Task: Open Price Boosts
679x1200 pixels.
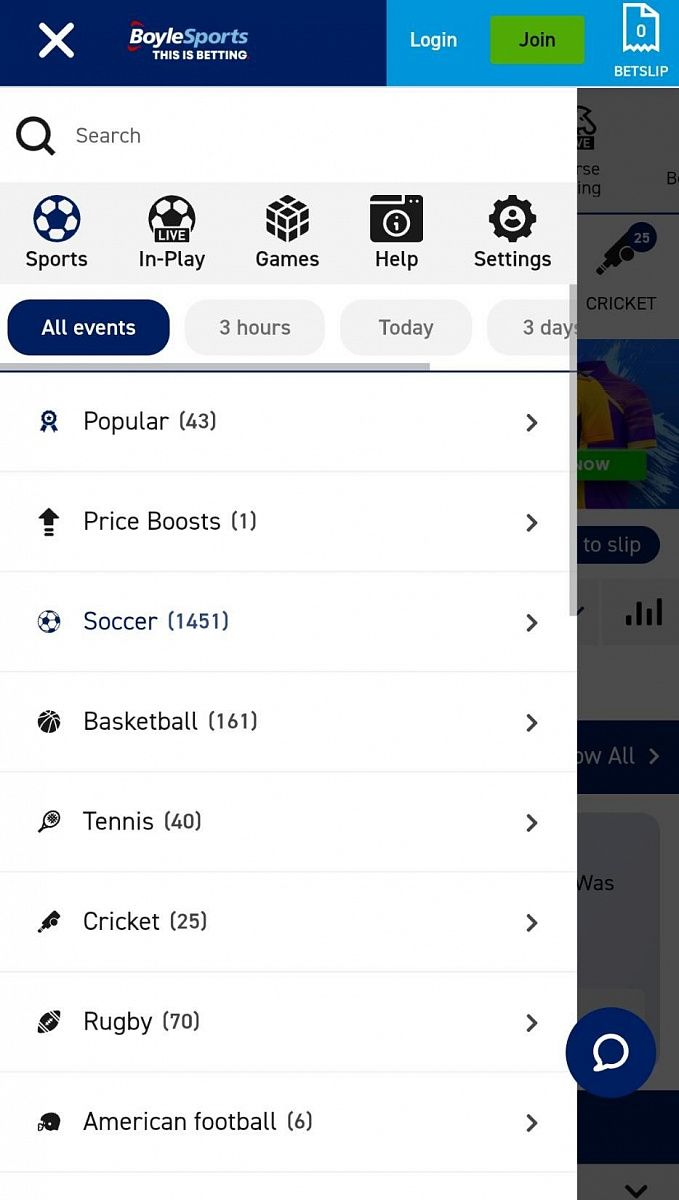Action: [x=288, y=521]
